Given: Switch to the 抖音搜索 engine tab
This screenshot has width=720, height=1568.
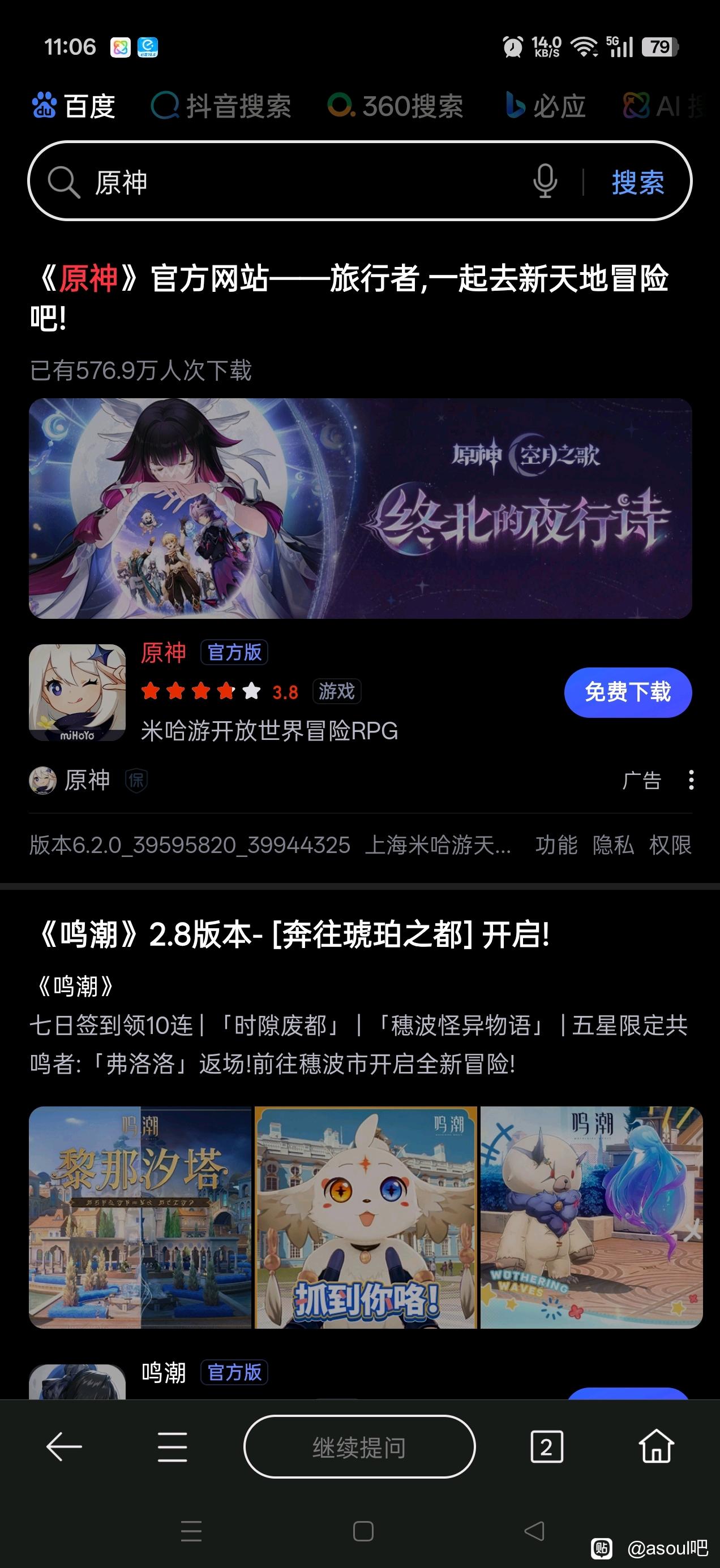Looking at the screenshot, I should click(x=221, y=106).
